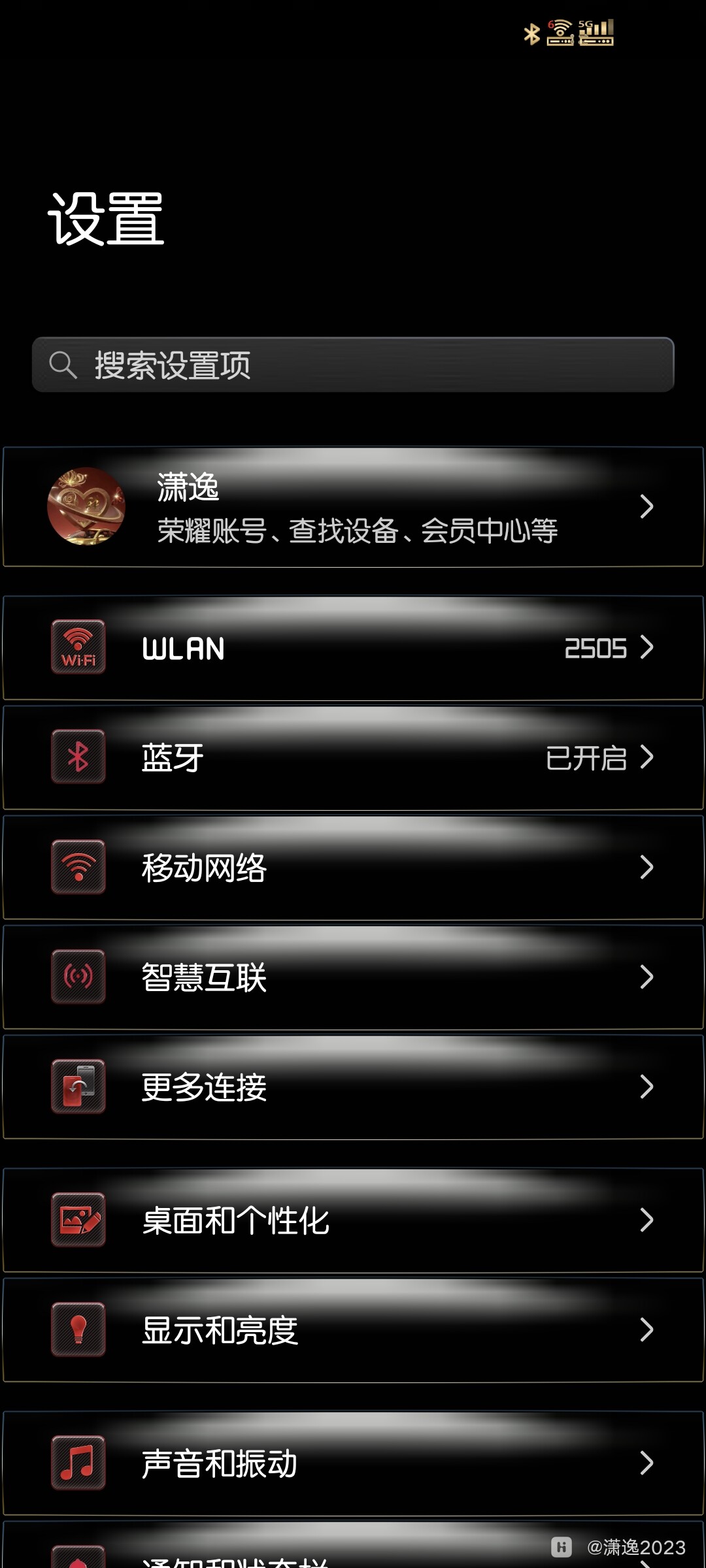The height and width of the screenshot is (1568, 706).
Task: Select the WLAN Wi-Fi icon
Action: tap(77, 647)
